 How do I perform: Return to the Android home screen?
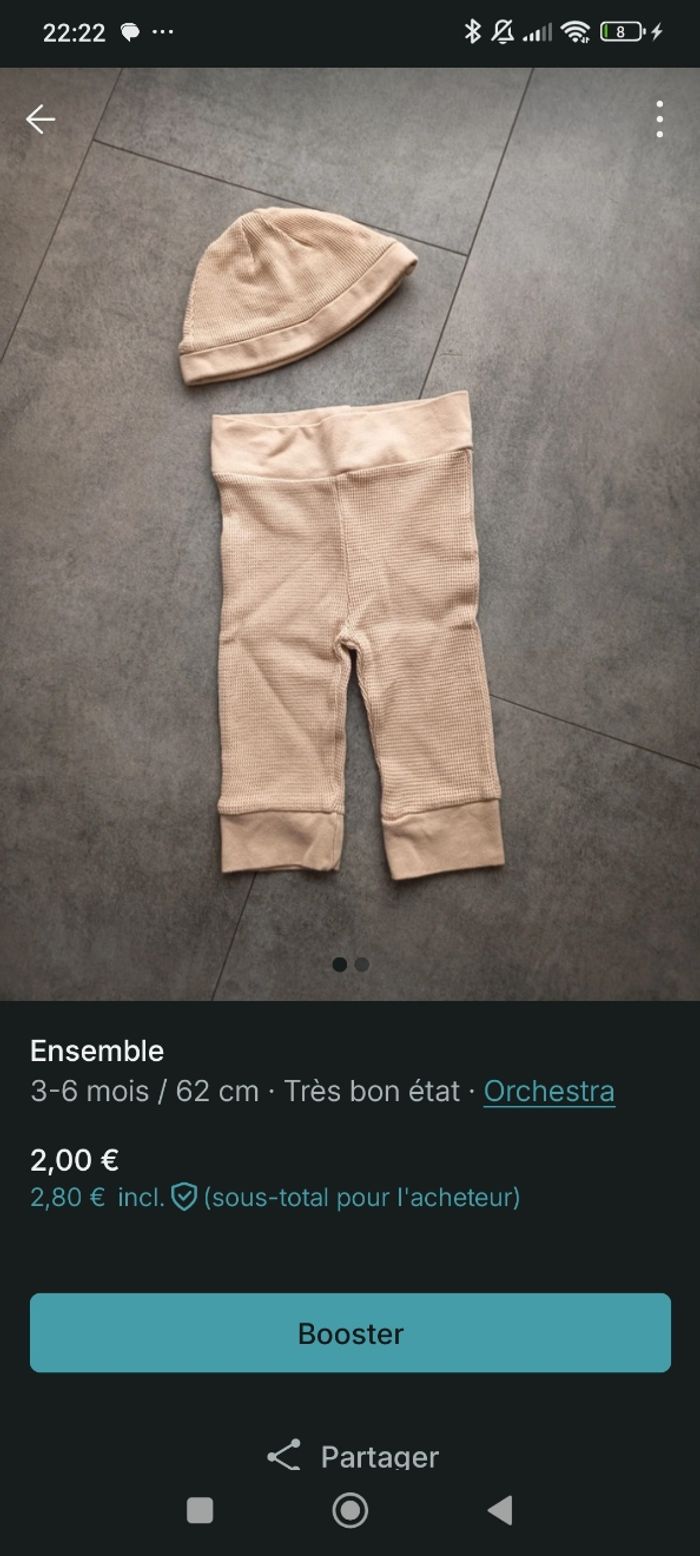(x=350, y=1510)
